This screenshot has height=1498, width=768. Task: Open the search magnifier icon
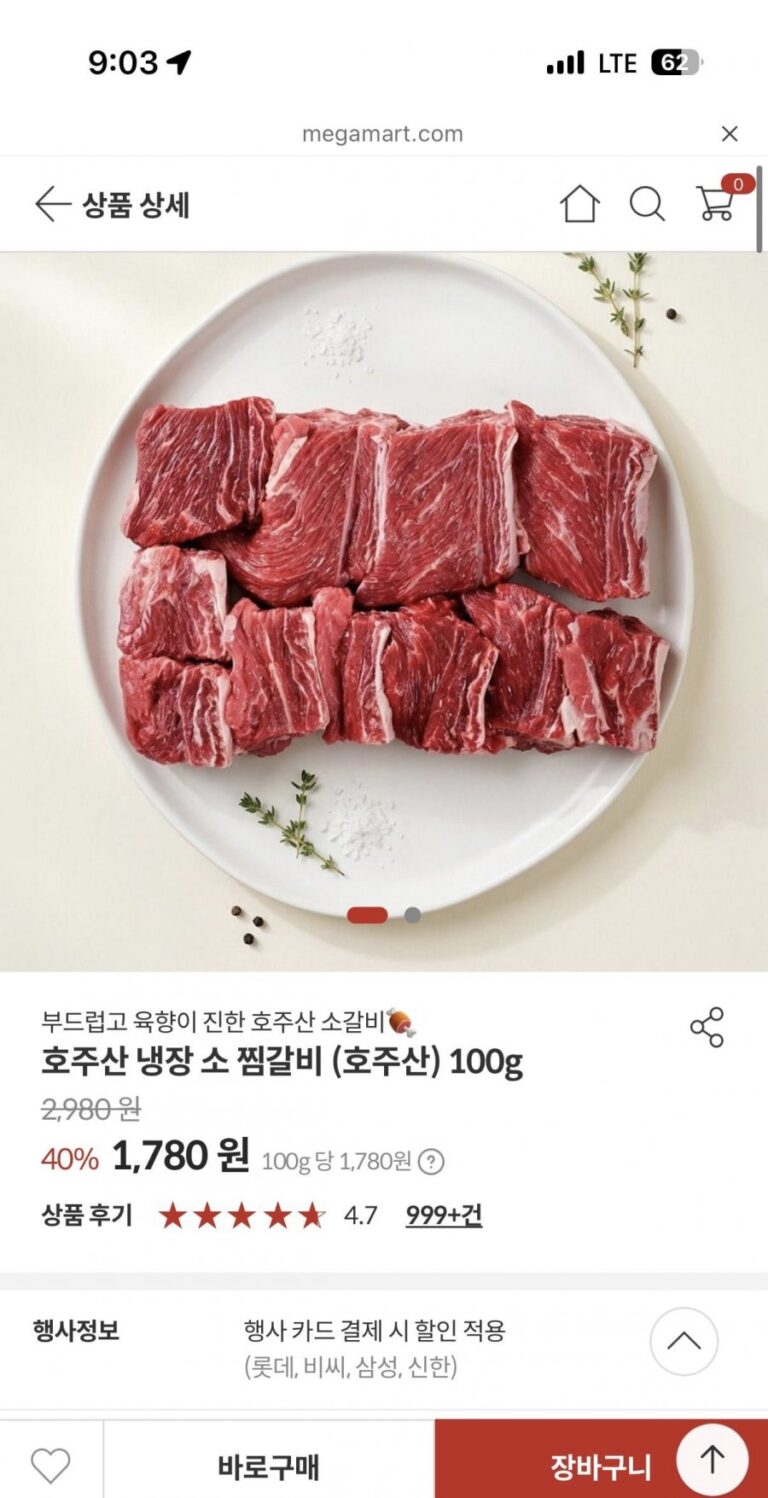[647, 204]
